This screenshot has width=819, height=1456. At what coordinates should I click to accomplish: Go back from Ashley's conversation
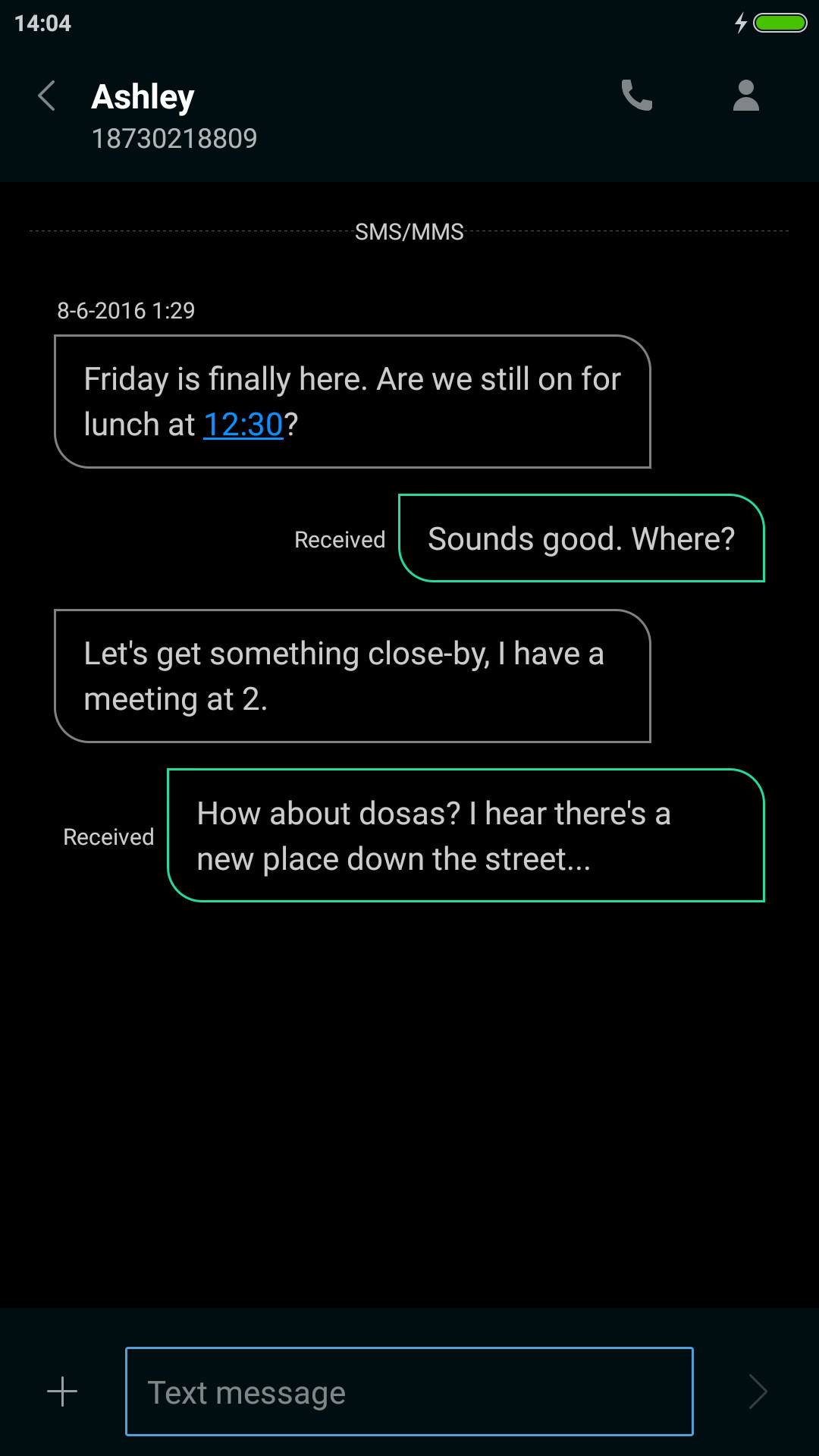click(46, 96)
